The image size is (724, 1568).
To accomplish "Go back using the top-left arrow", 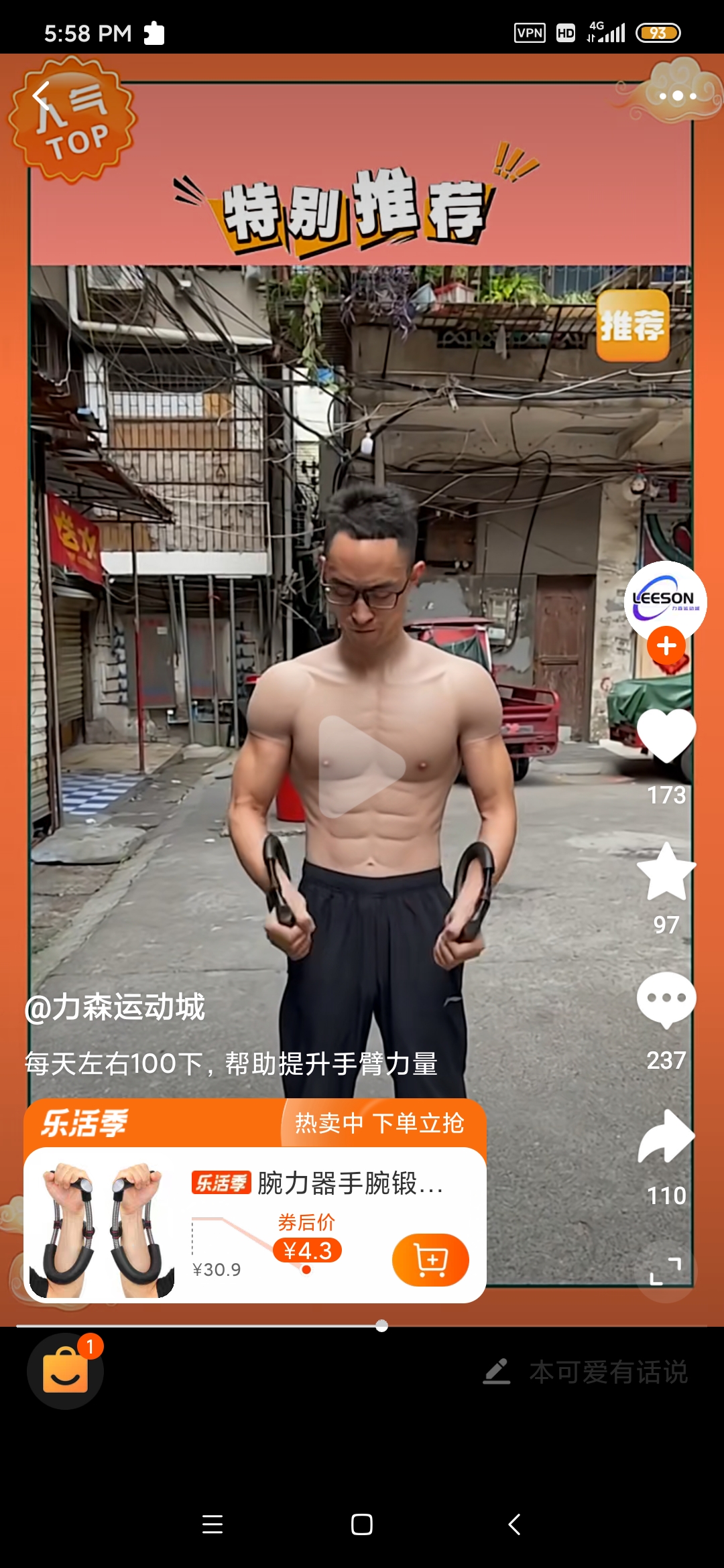I will coord(42,96).
